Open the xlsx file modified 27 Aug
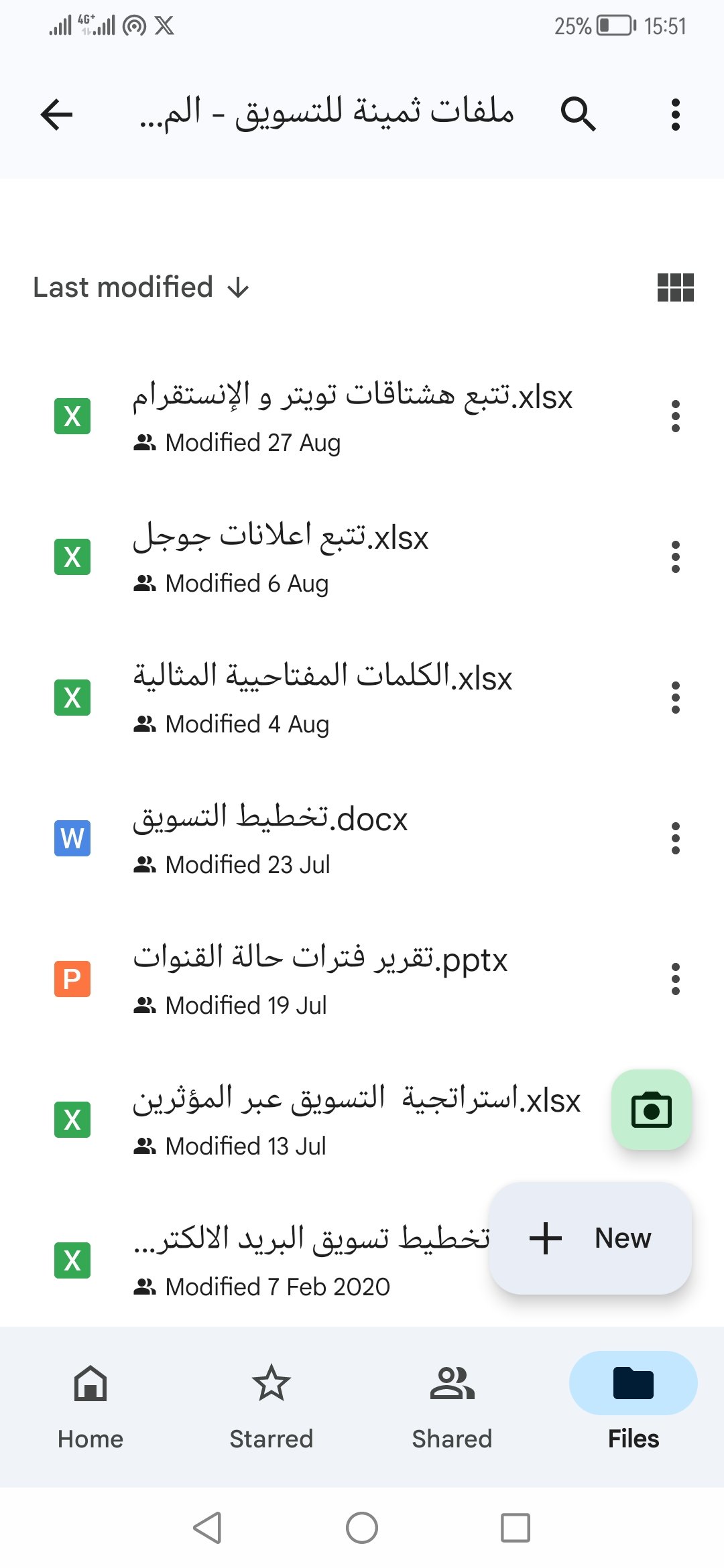The width and height of the screenshot is (724, 1568). [x=352, y=416]
